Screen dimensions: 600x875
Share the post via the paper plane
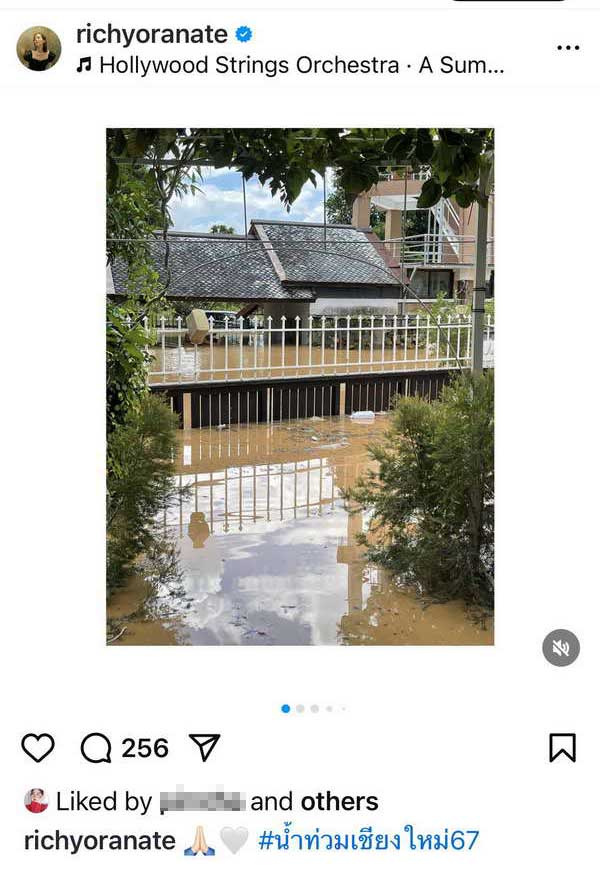(x=204, y=747)
